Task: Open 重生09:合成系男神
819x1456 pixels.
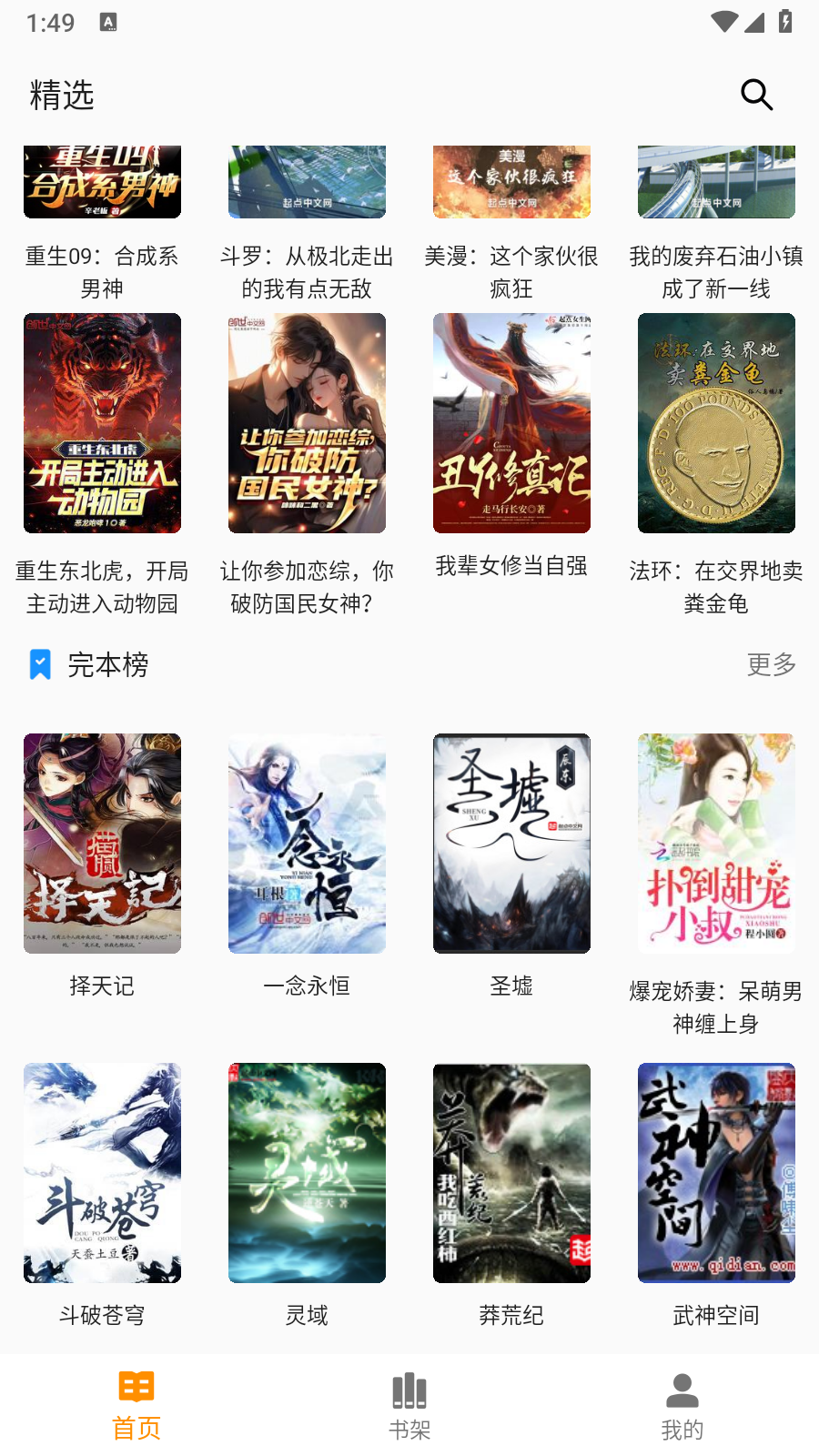Action: [102, 182]
